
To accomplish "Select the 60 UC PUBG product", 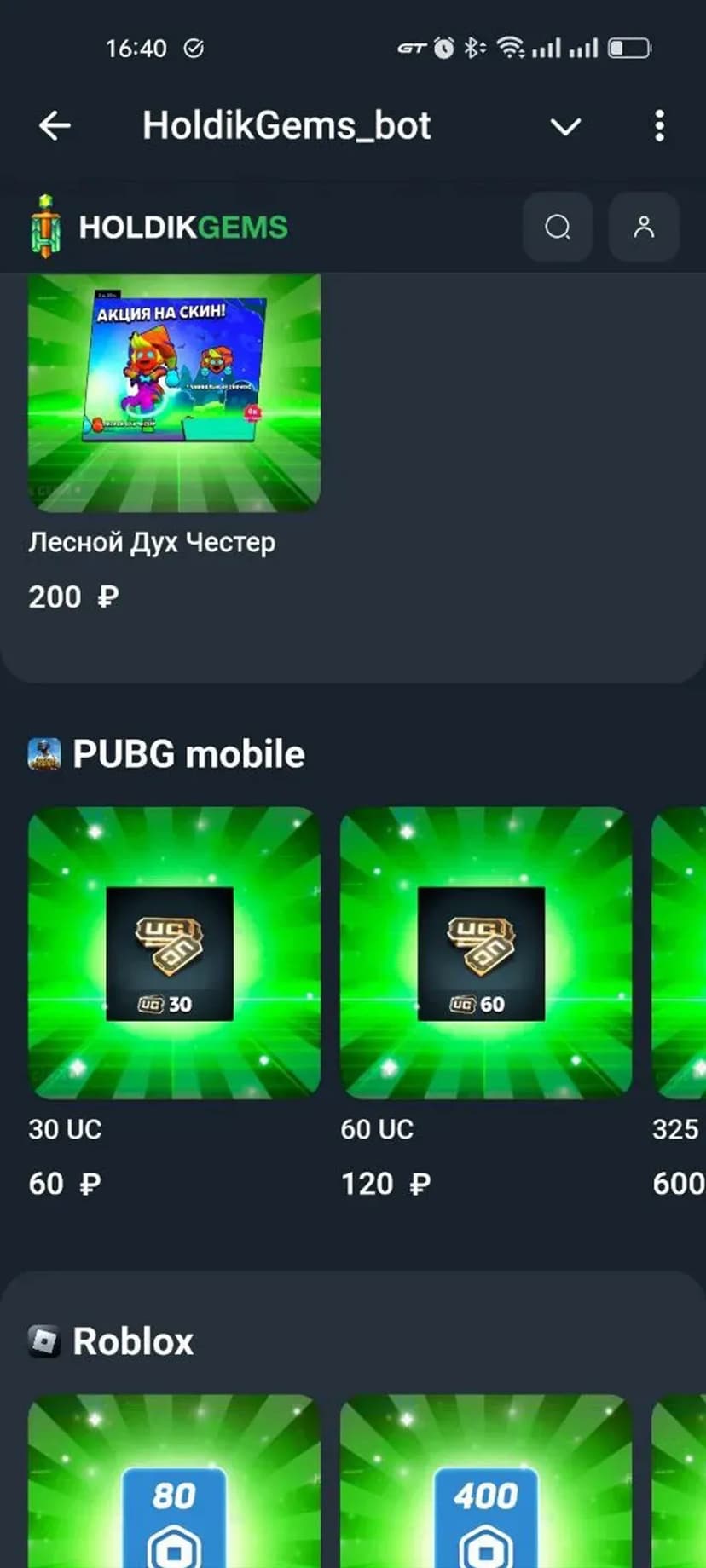I will coord(486,953).
